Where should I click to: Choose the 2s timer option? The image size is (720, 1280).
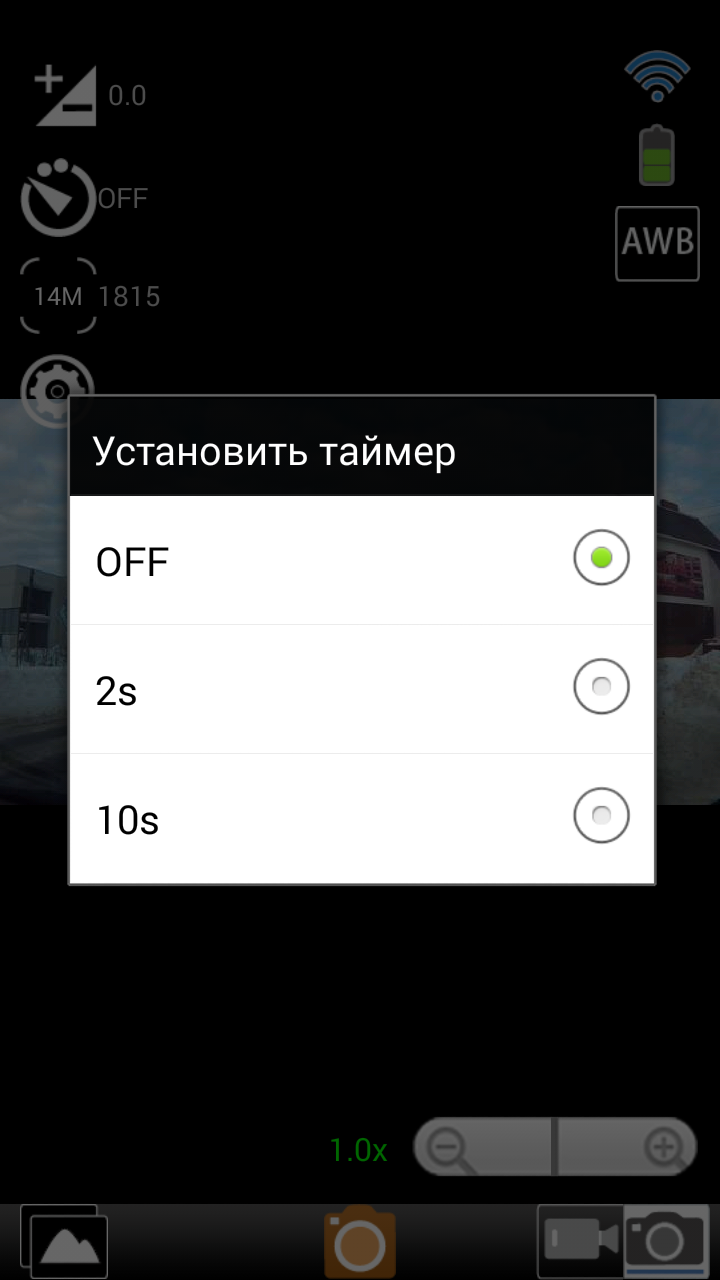361,689
